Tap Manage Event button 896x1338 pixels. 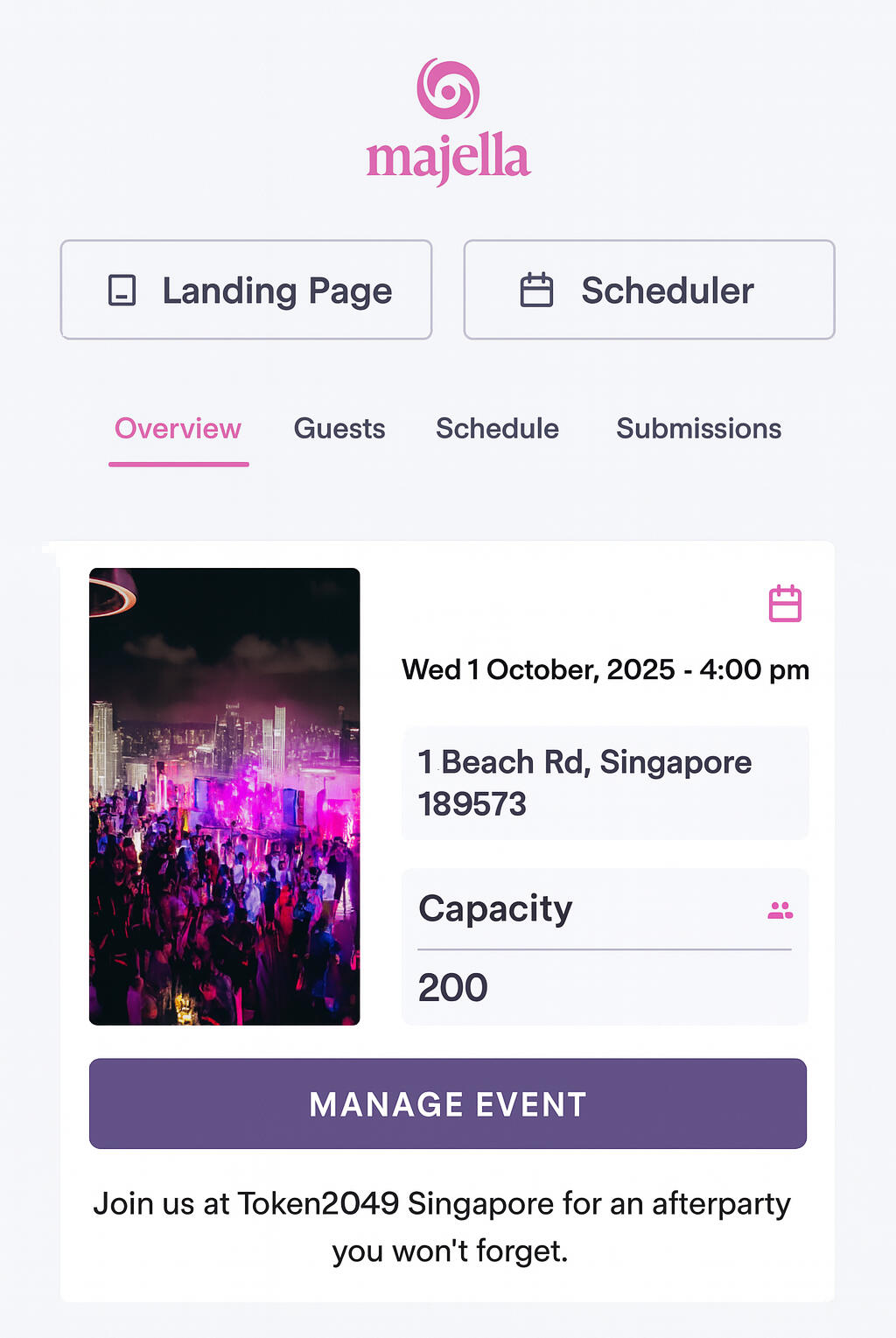[447, 1103]
